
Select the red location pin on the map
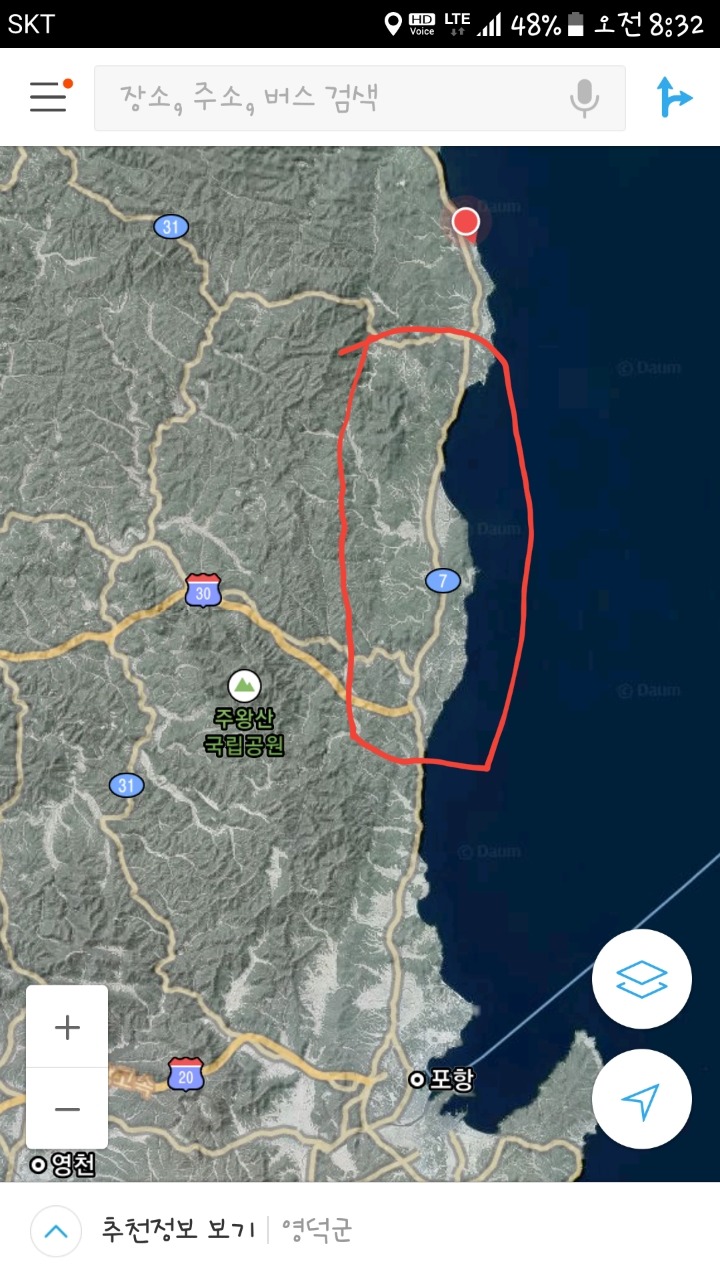pyautogui.click(x=466, y=221)
